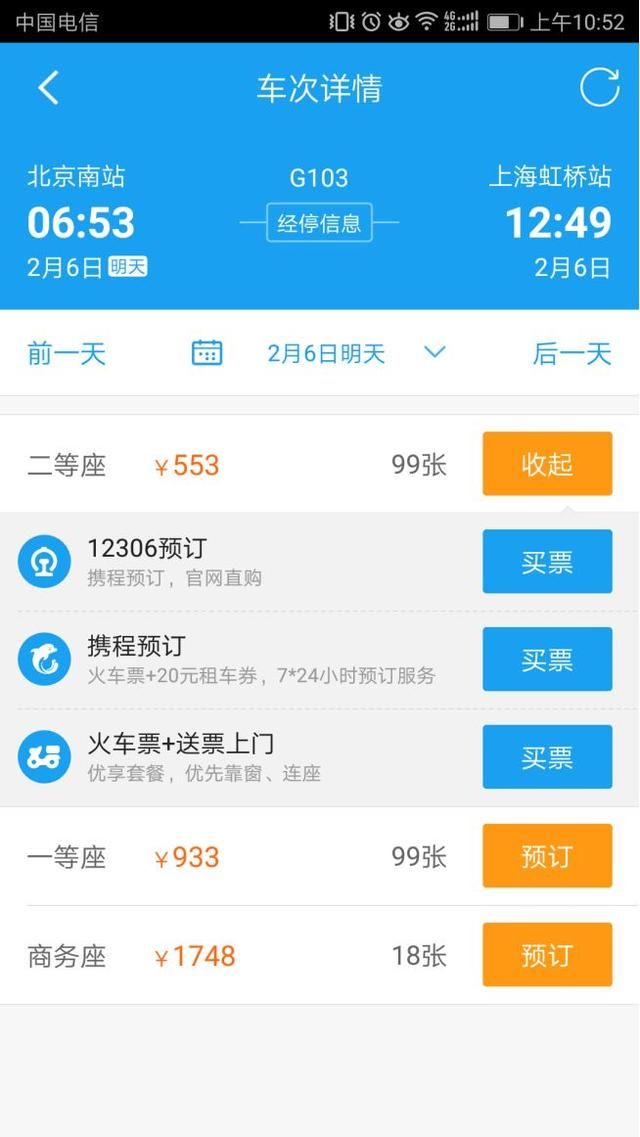This screenshot has height=1137, width=640.
Task: Go back from train details
Action: 48,88
